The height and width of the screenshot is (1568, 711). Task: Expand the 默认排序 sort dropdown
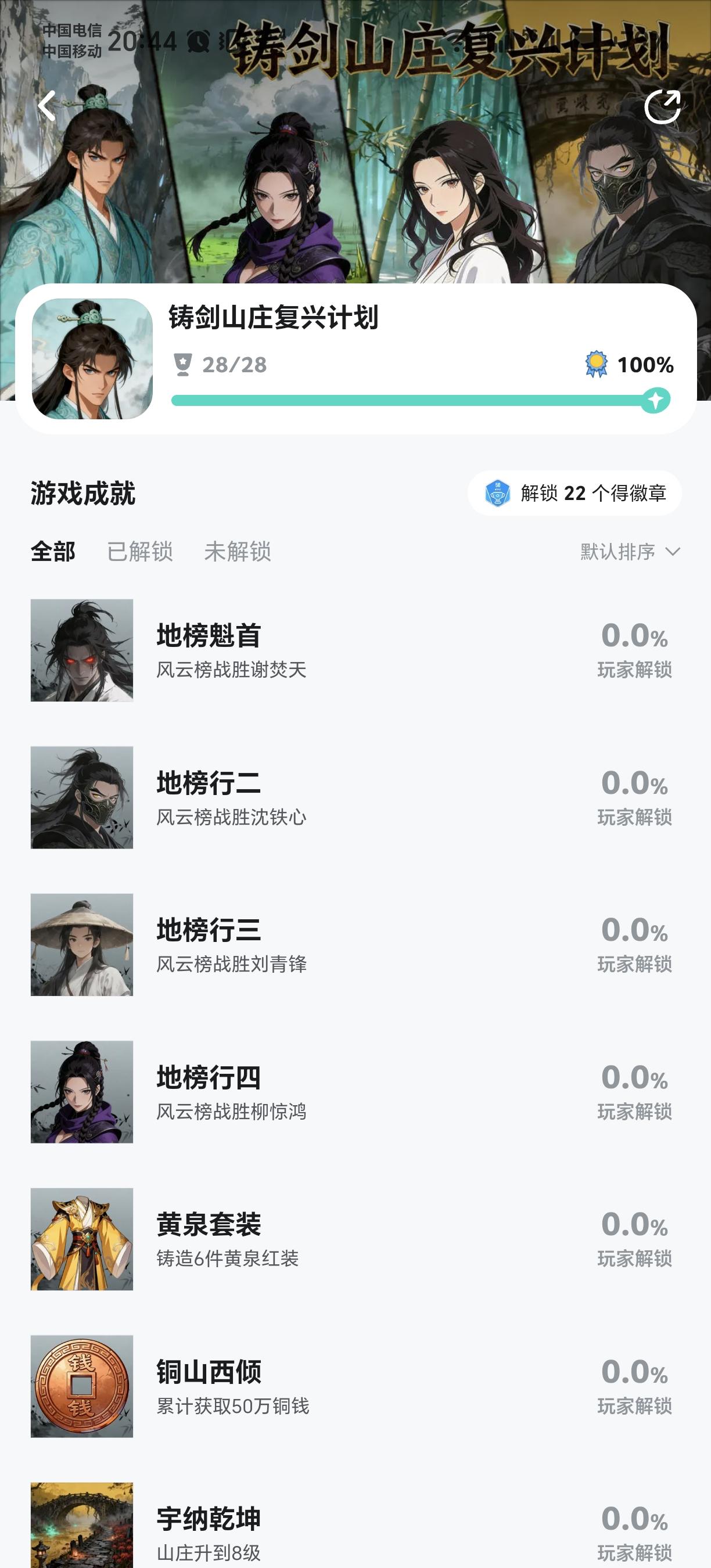630,552
